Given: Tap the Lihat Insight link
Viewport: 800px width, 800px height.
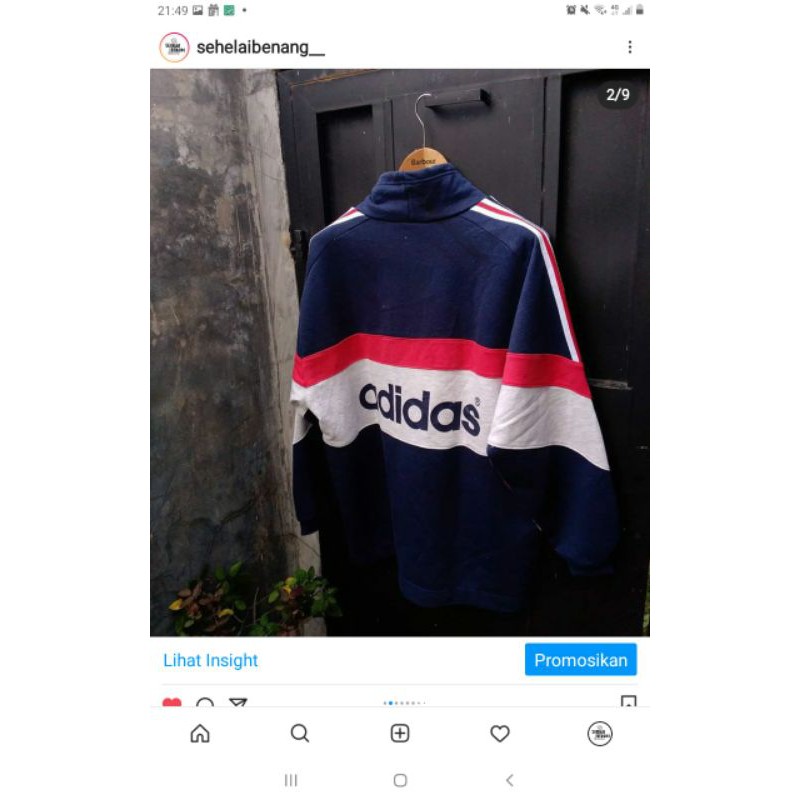Looking at the screenshot, I should click(x=210, y=660).
